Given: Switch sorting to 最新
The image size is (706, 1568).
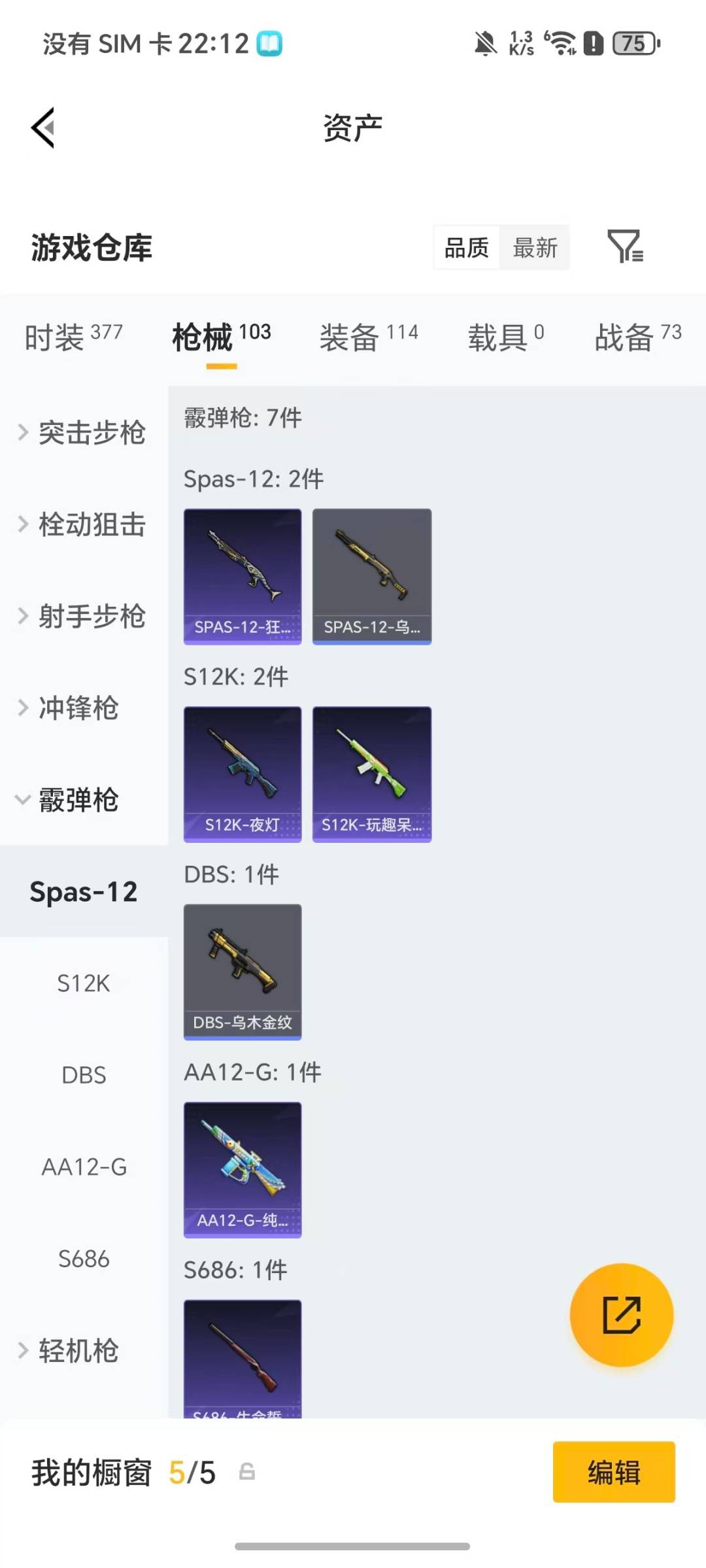Looking at the screenshot, I should point(535,248).
